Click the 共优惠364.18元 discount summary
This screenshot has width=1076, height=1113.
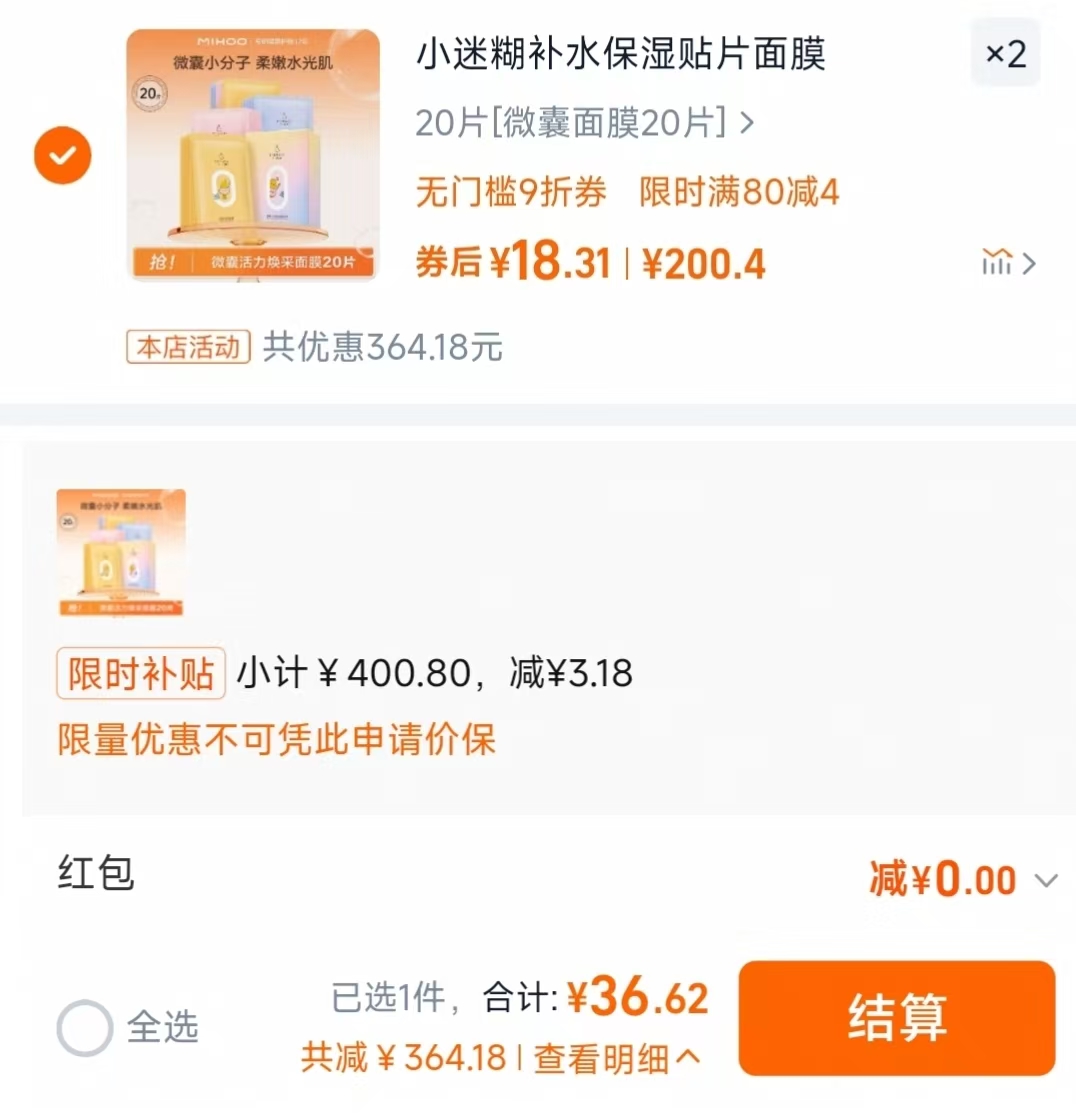tap(380, 347)
